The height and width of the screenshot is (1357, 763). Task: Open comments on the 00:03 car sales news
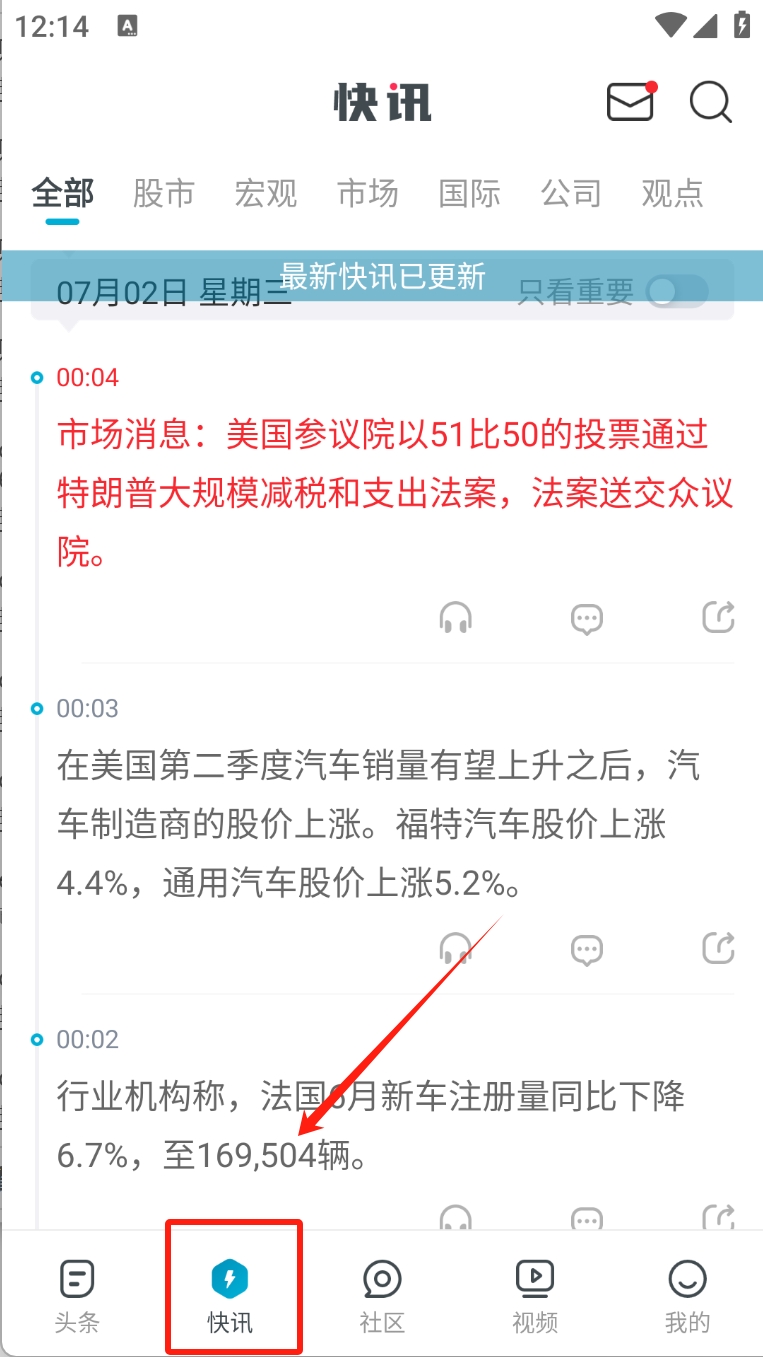point(587,948)
